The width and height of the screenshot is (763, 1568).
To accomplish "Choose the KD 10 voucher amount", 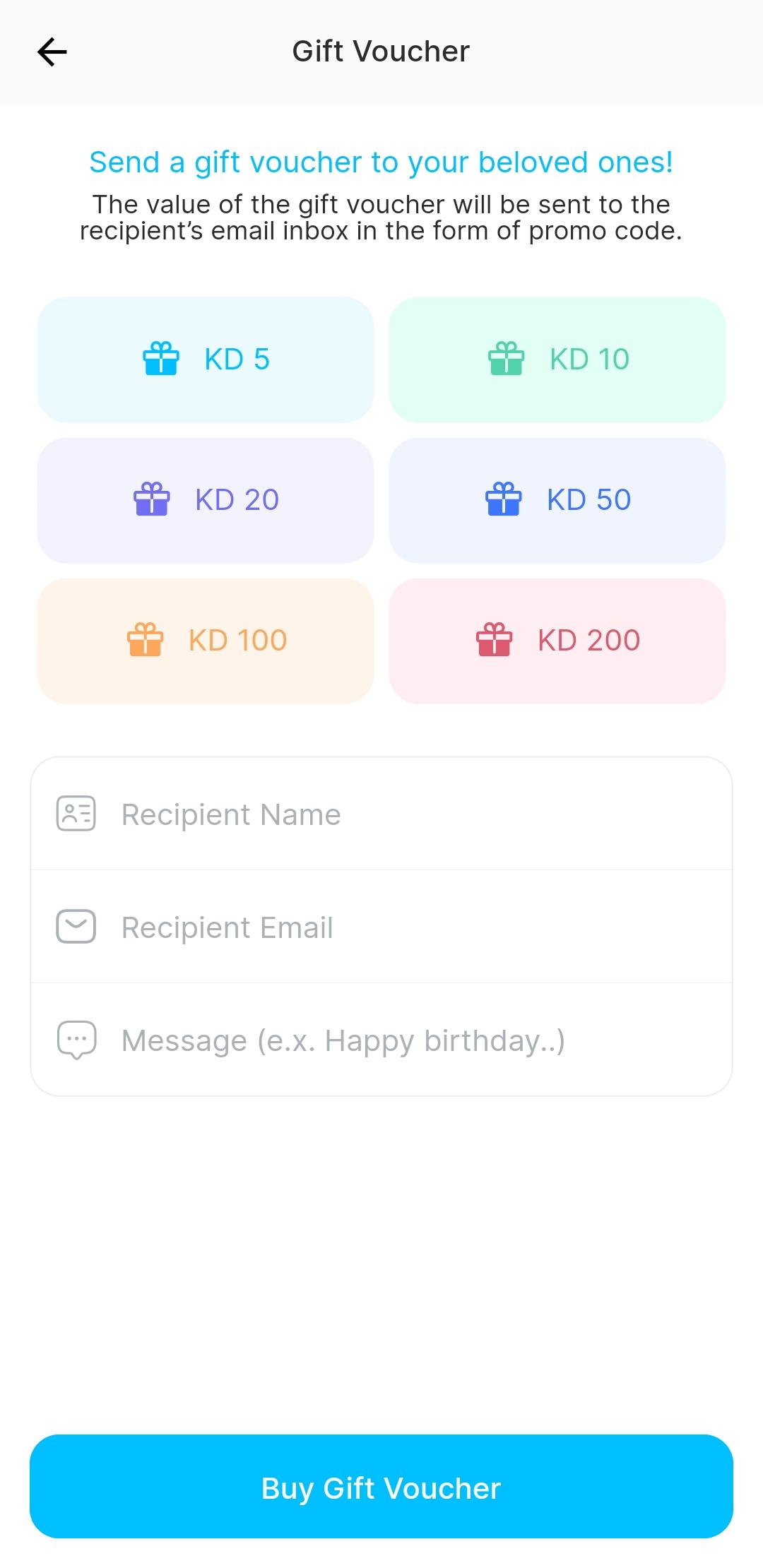I will (x=557, y=360).
